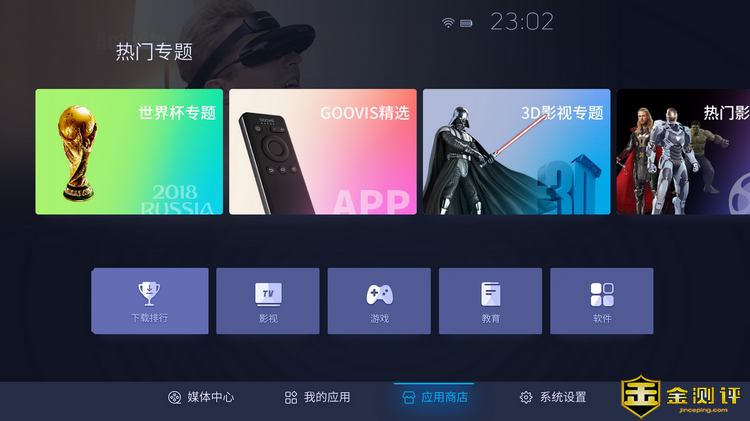Open the 3D影视专题 card

click(516, 152)
